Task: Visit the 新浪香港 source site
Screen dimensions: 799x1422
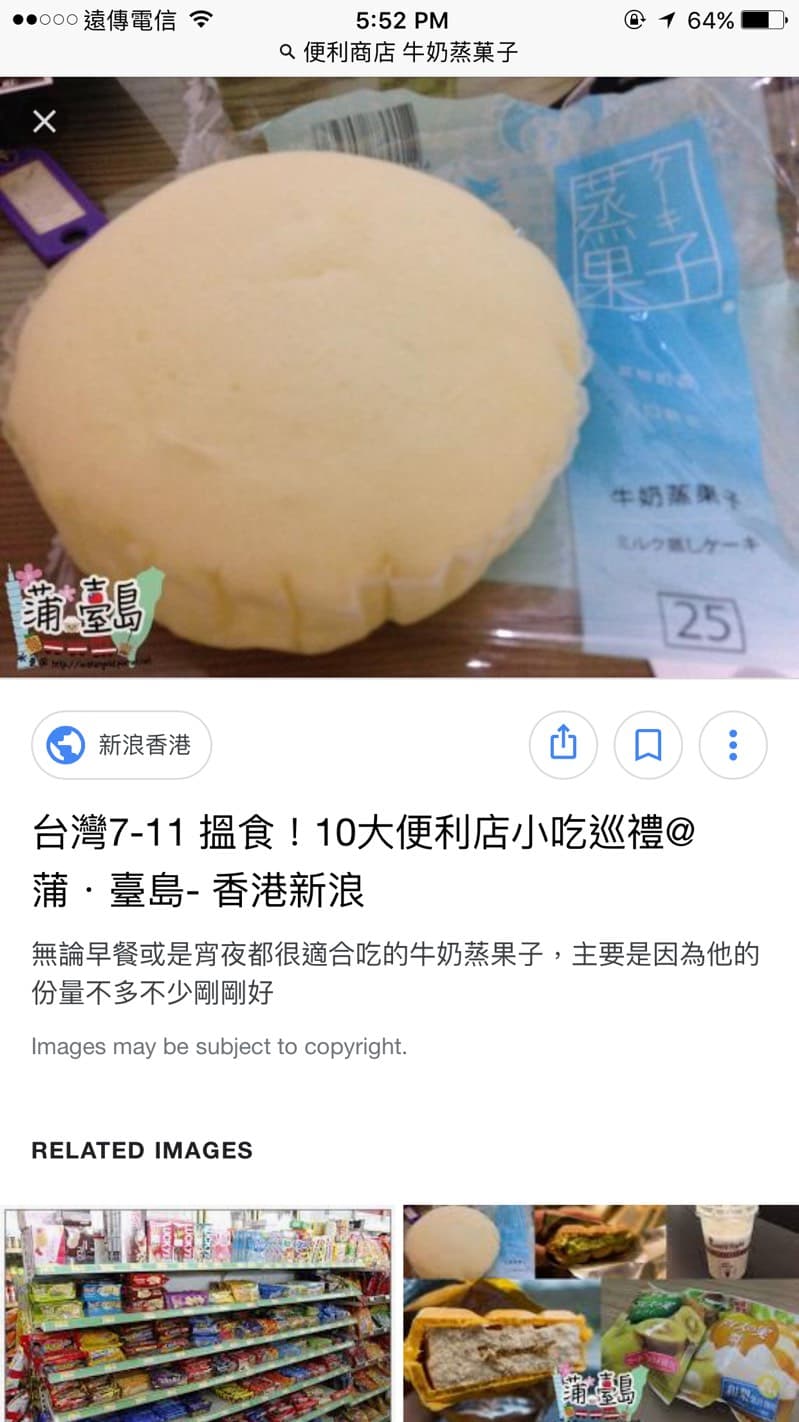Action: [122, 745]
